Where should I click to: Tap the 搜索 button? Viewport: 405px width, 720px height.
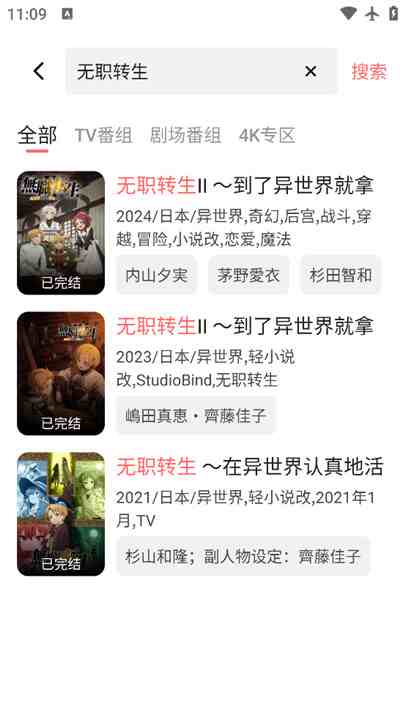[x=369, y=71]
